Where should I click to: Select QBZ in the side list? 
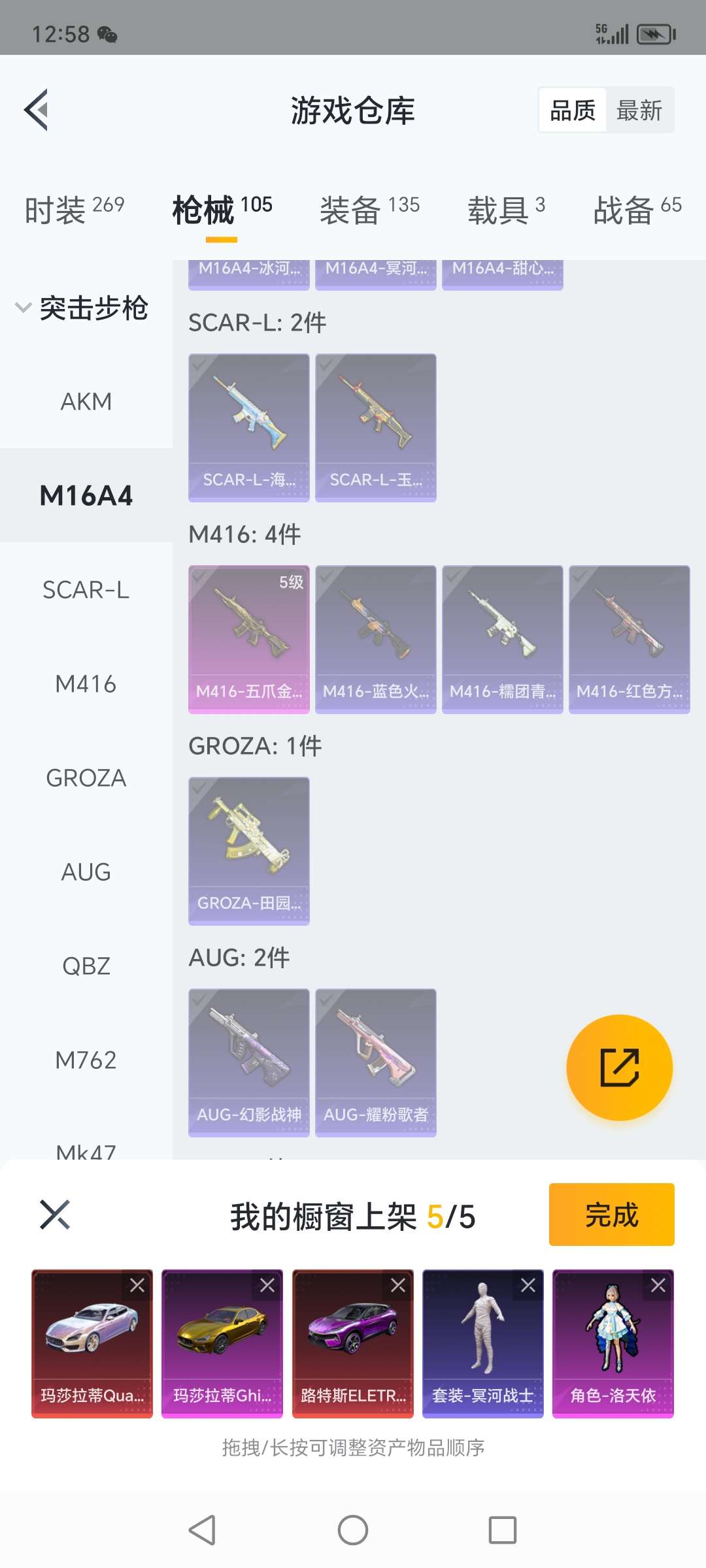(x=86, y=966)
